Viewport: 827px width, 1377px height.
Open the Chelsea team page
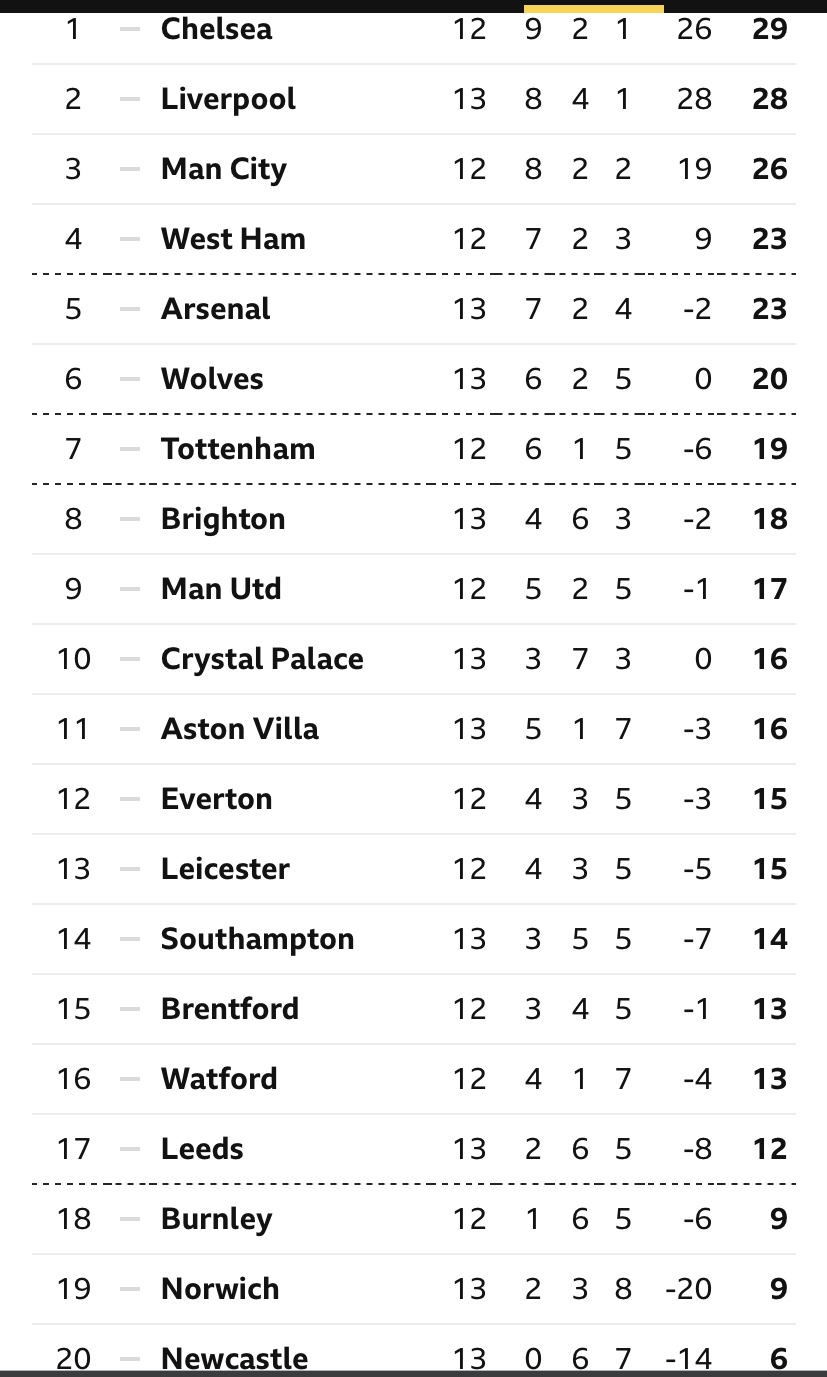[x=216, y=29]
